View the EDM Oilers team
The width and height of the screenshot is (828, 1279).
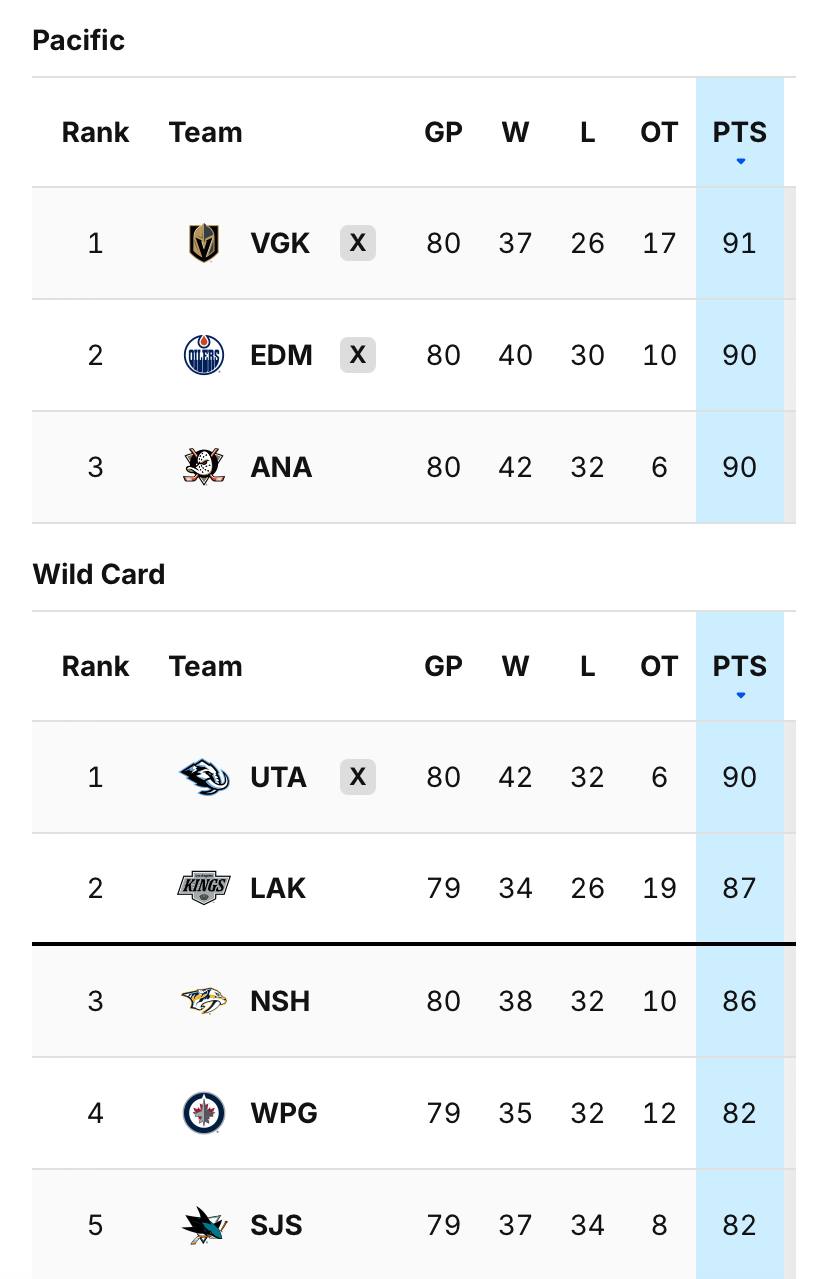pos(281,355)
